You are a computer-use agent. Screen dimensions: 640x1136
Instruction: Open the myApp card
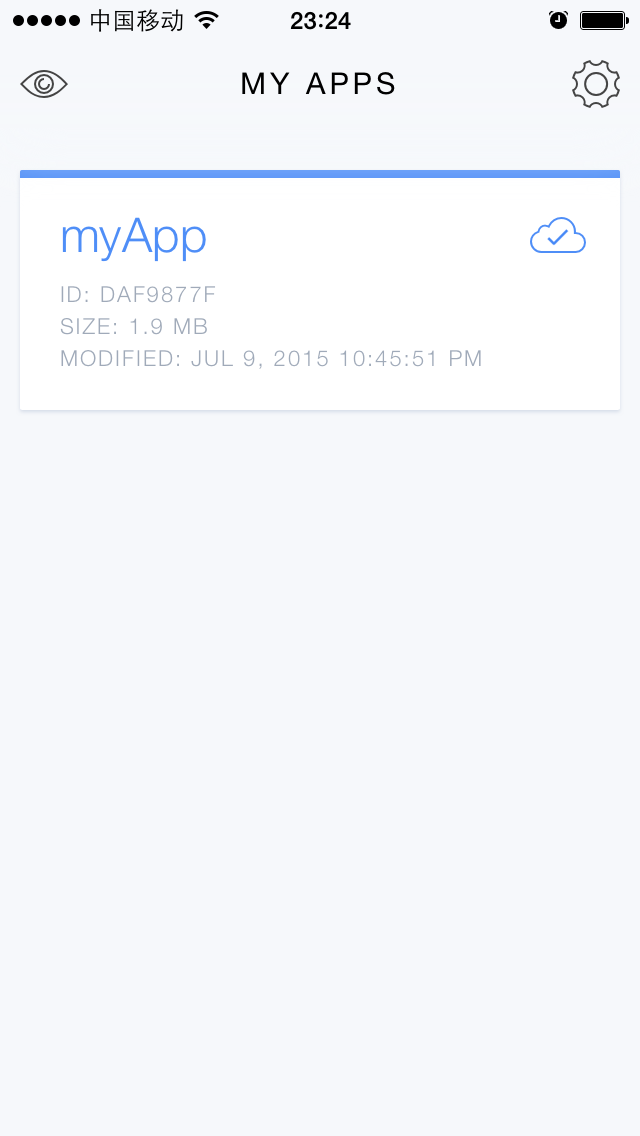point(320,291)
